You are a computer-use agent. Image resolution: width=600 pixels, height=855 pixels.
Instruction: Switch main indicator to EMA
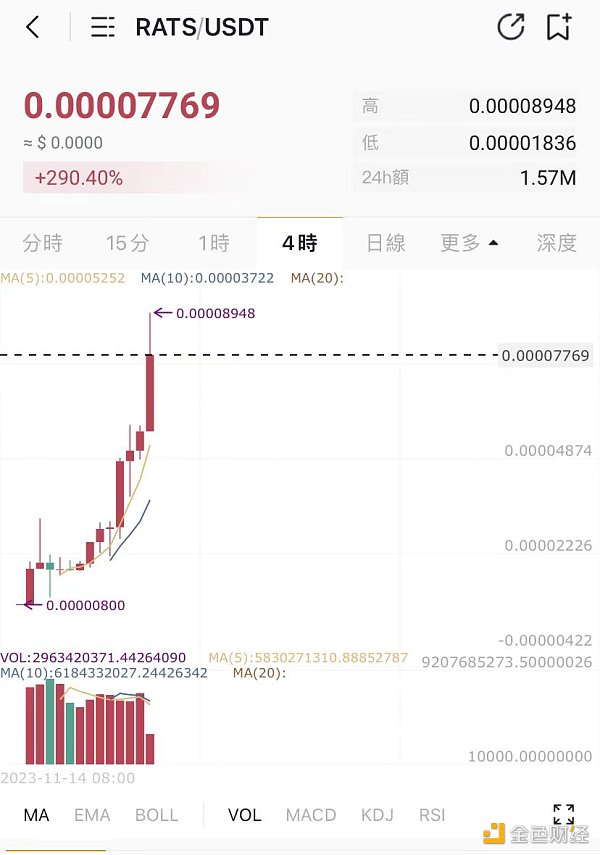pyautogui.click(x=92, y=815)
